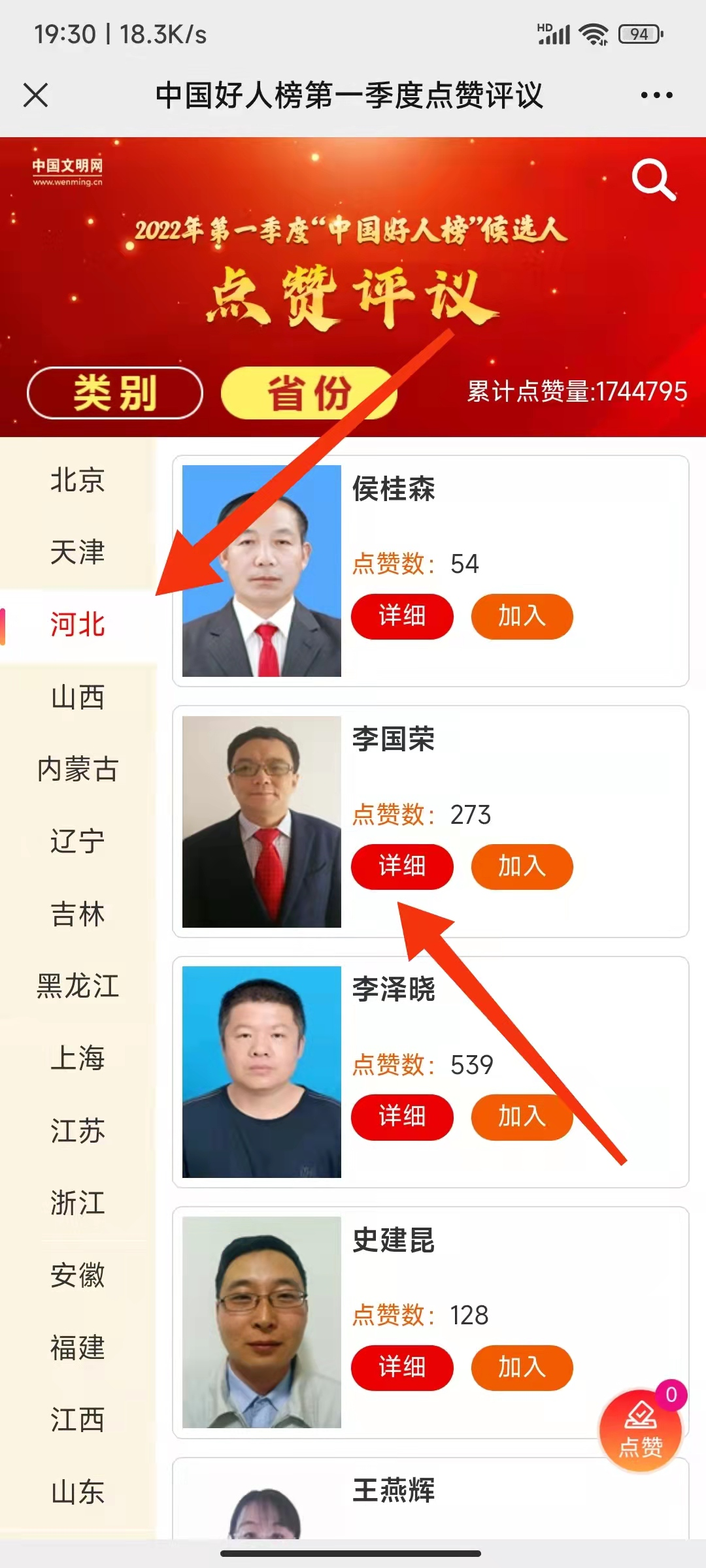This screenshot has height=1568, width=706.
Task: View 详细 info for 侯桂森
Action: point(402,616)
